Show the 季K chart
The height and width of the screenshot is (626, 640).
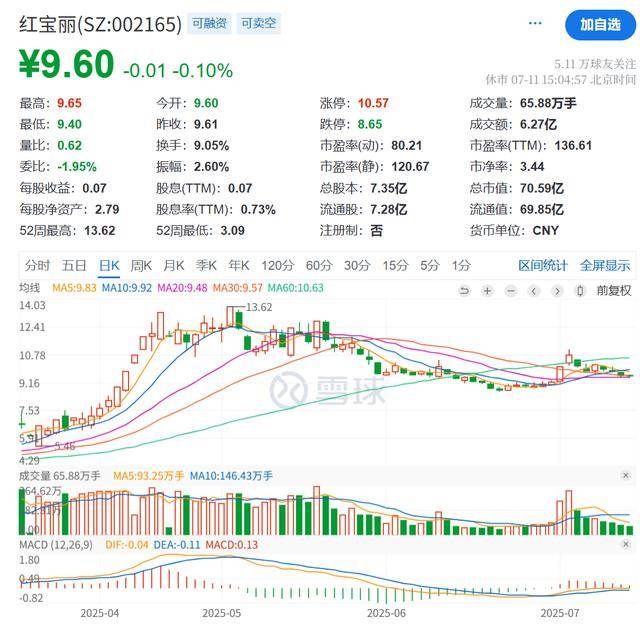(206, 266)
